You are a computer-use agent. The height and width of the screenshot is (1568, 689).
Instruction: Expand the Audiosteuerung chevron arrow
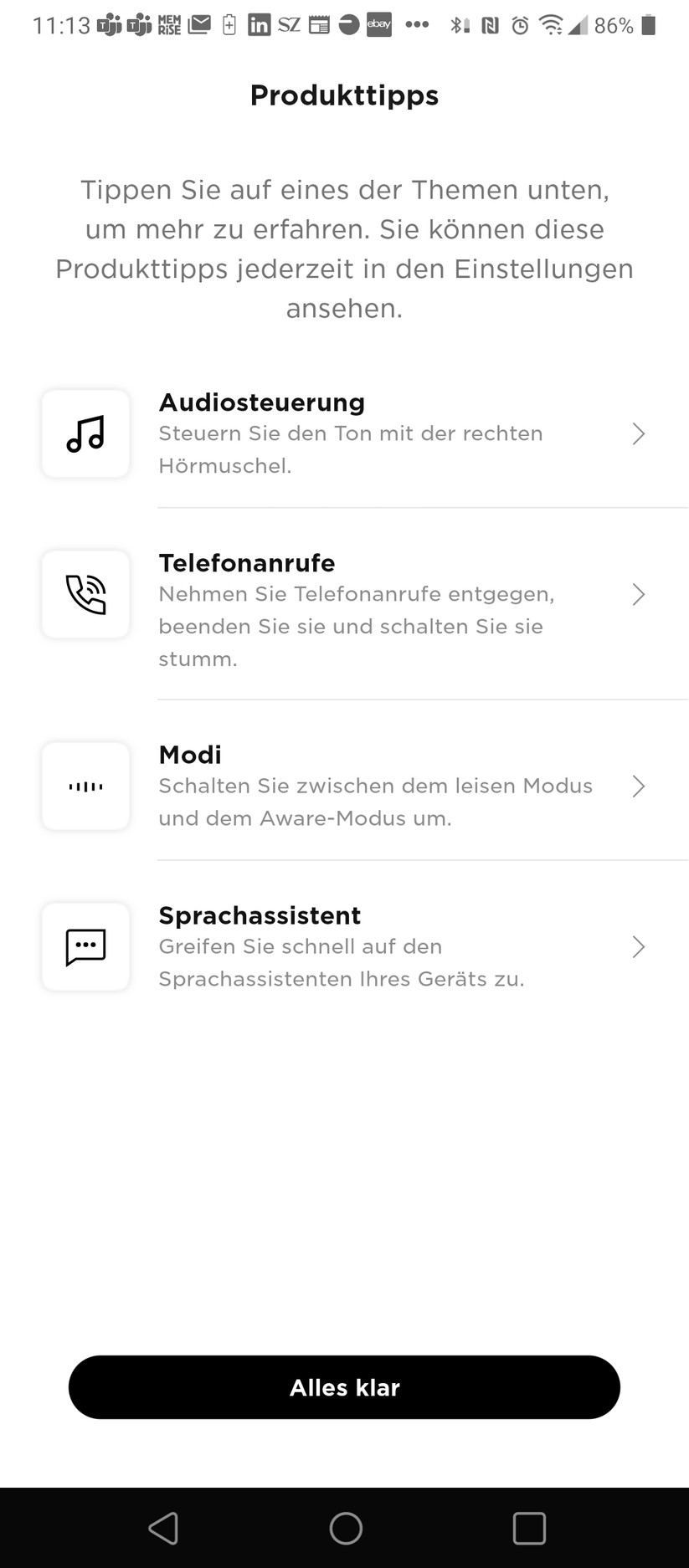tap(639, 433)
